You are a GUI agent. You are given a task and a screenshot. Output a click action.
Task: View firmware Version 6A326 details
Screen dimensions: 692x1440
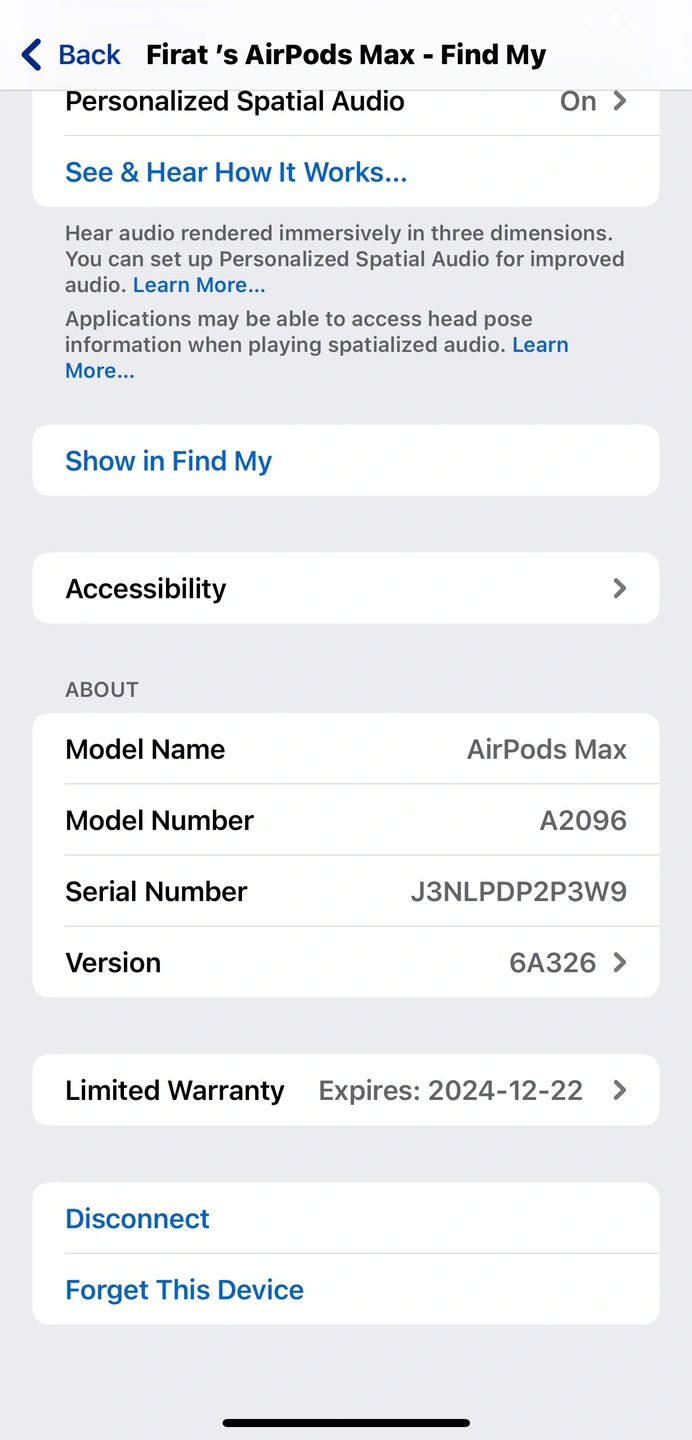pos(345,962)
